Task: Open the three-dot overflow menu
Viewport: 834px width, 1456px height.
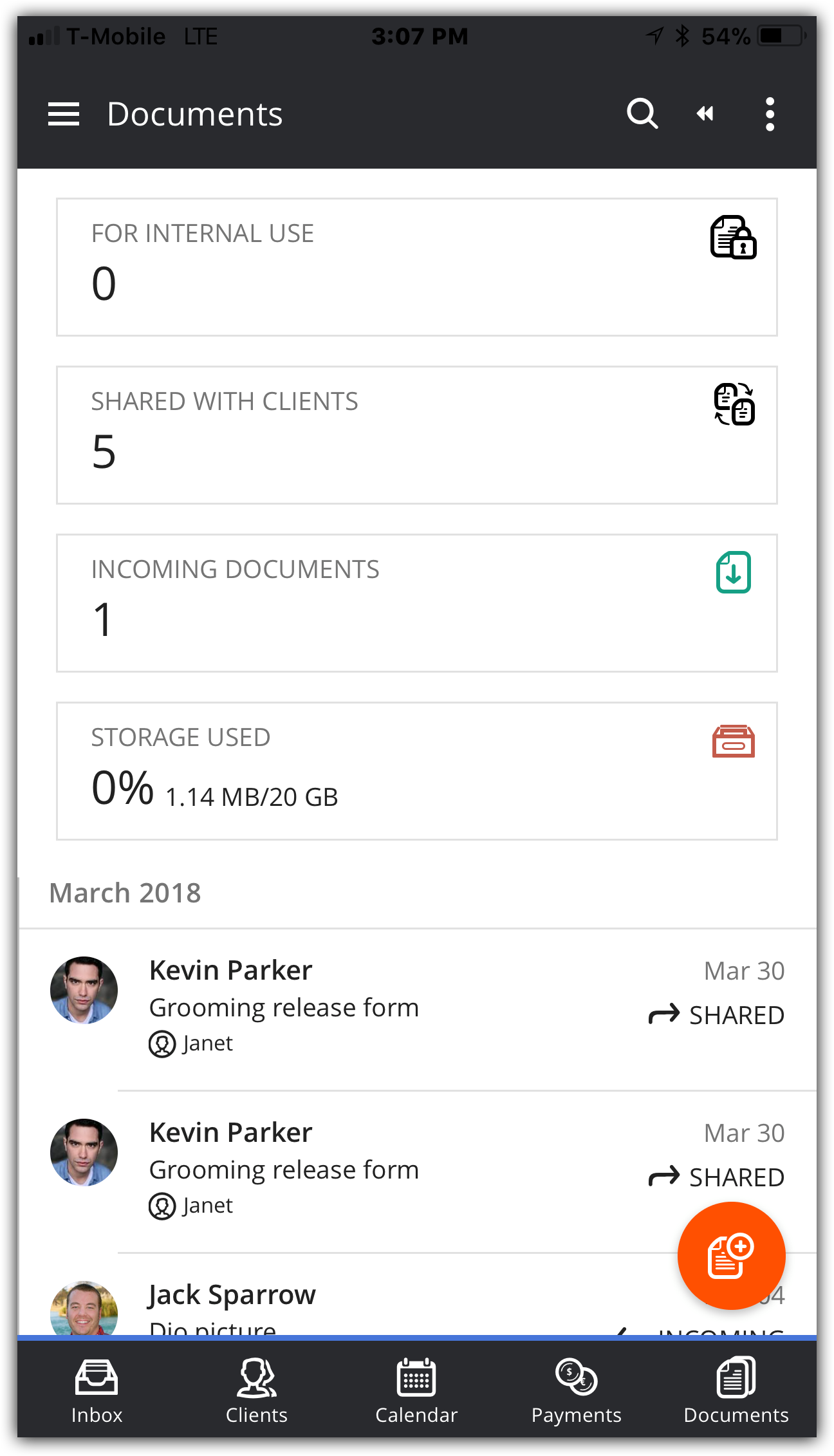Action: click(770, 115)
